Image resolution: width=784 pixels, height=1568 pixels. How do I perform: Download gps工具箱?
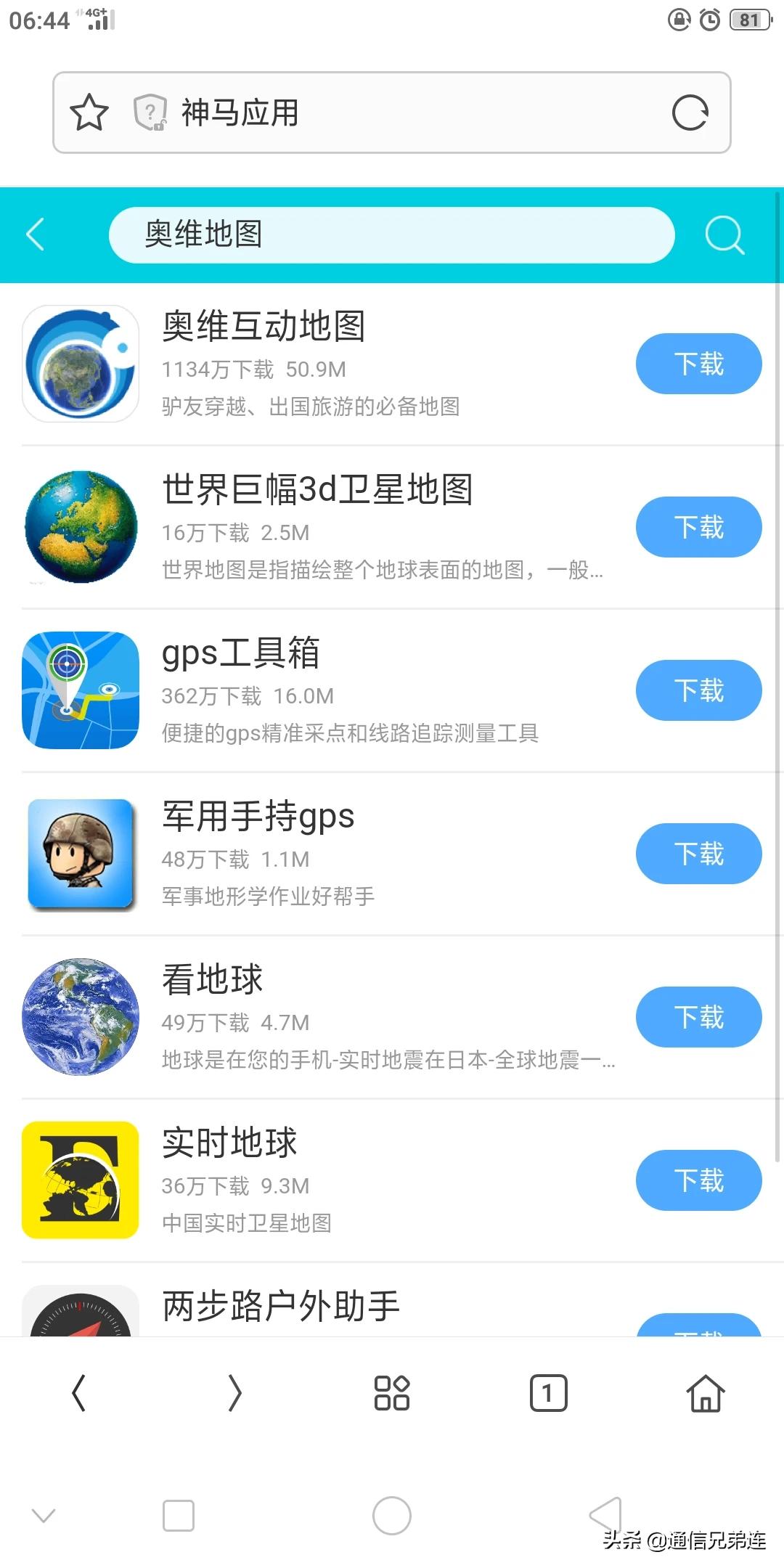click(x=698, y=690)
